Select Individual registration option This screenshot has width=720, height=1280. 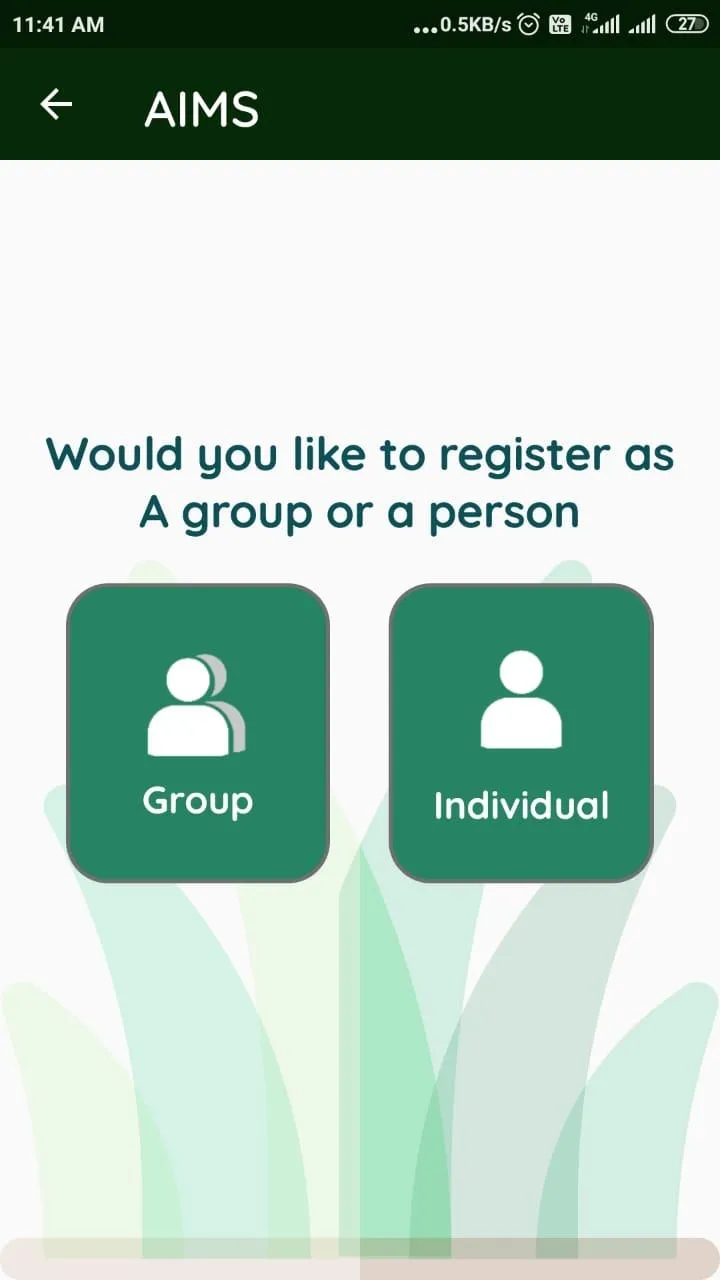click(x=521, y=733)
